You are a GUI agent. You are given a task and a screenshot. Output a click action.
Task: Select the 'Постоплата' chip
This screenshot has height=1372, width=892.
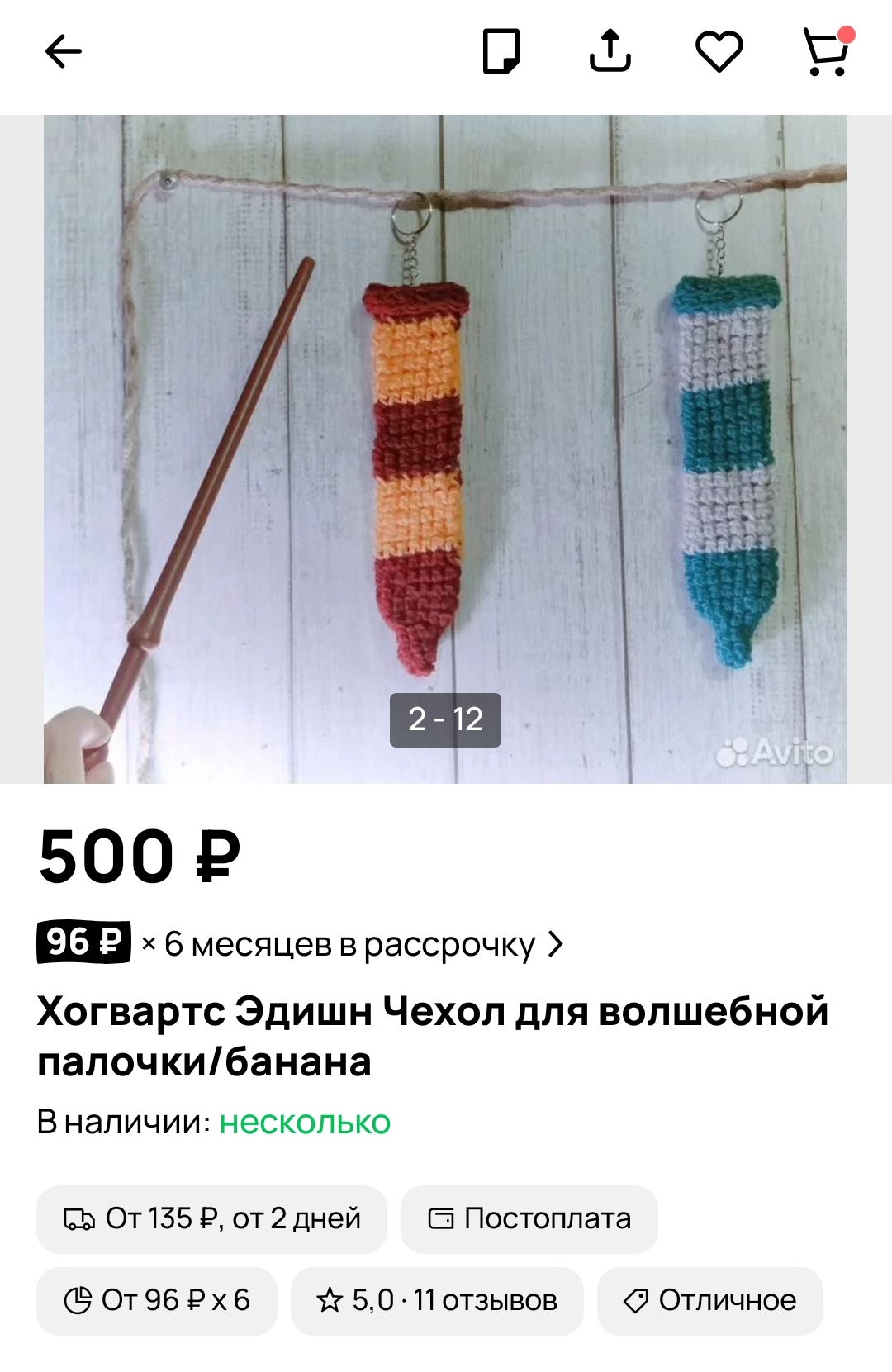point(529,1218)
